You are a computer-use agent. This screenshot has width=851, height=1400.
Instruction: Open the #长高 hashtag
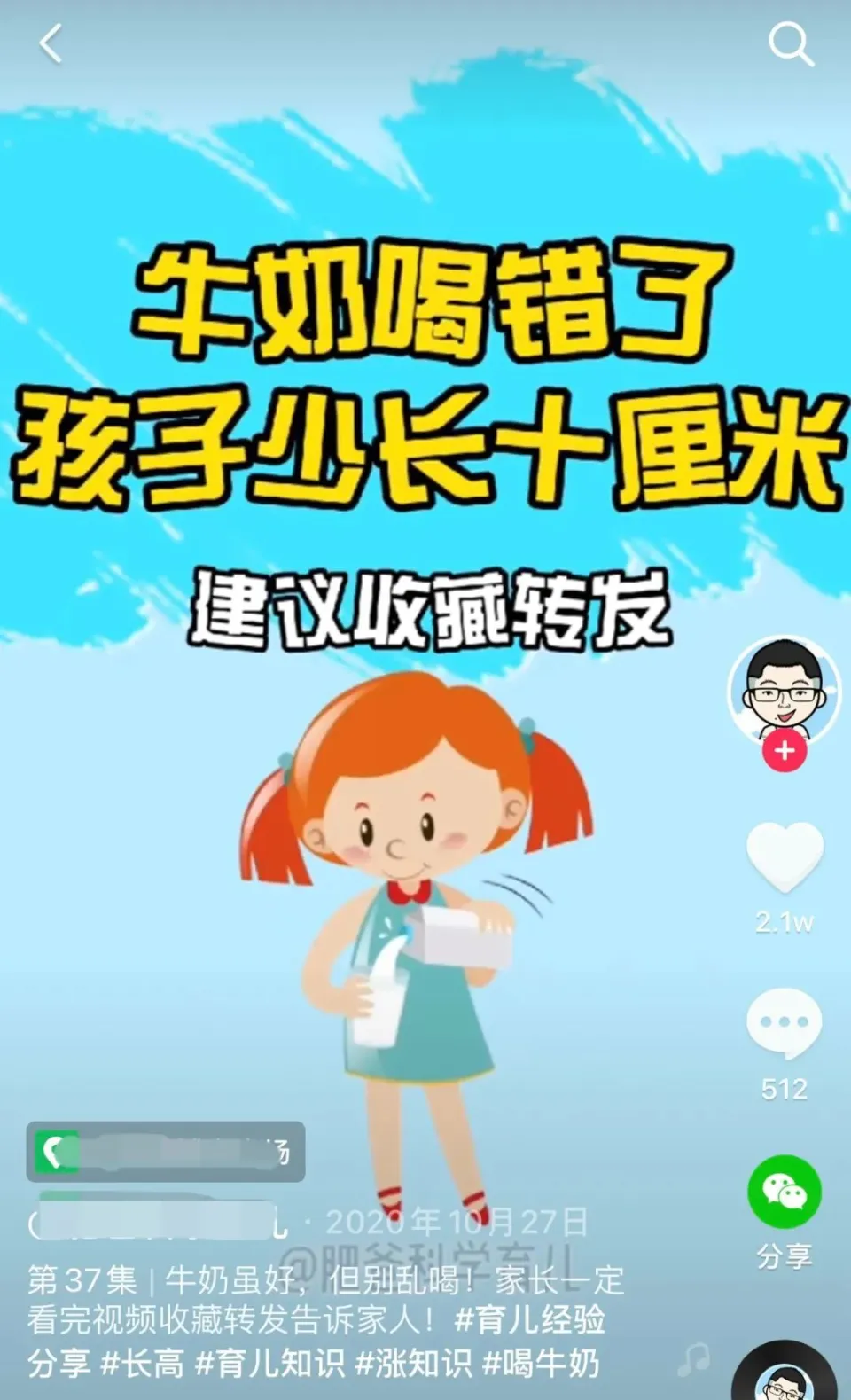(x=142, y=1363)
